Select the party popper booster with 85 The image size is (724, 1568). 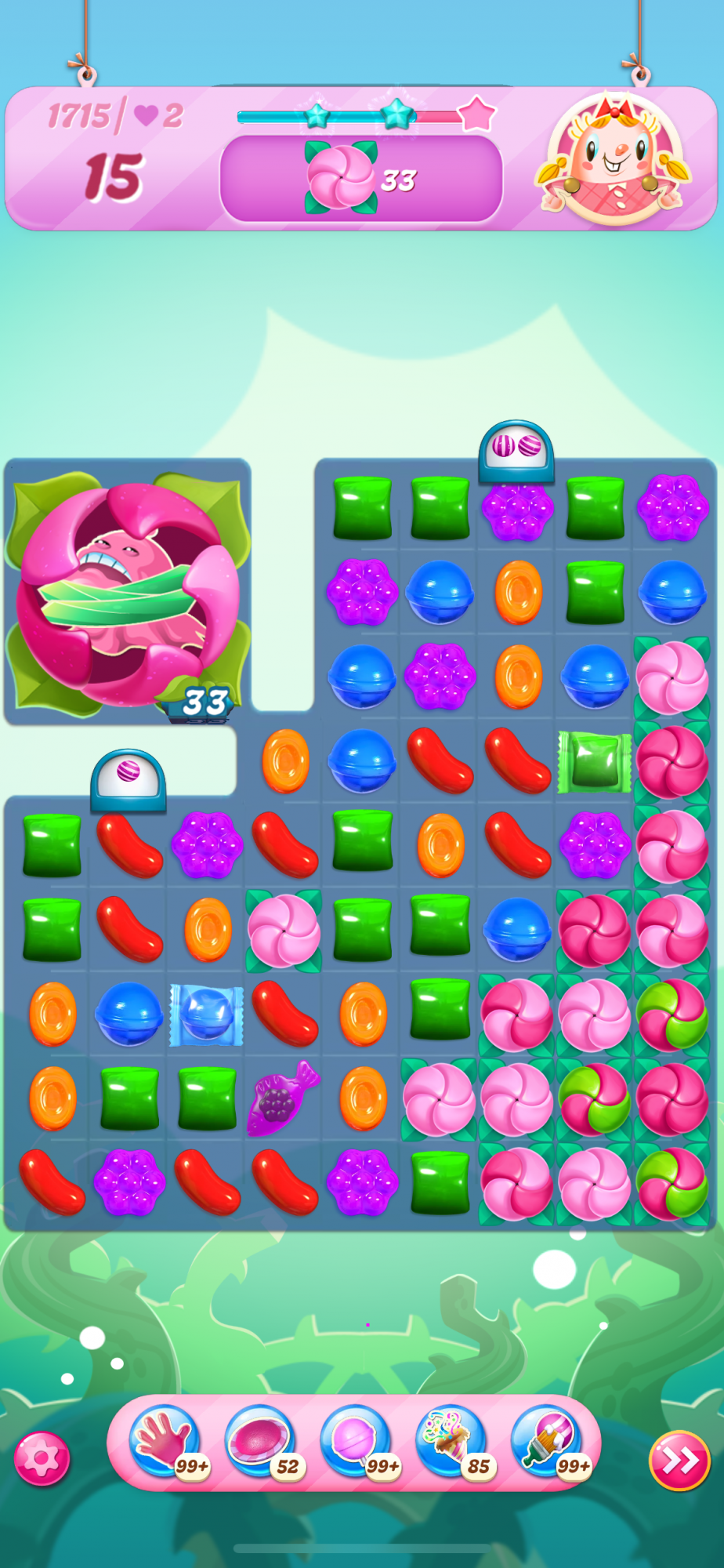(451, 1441)
